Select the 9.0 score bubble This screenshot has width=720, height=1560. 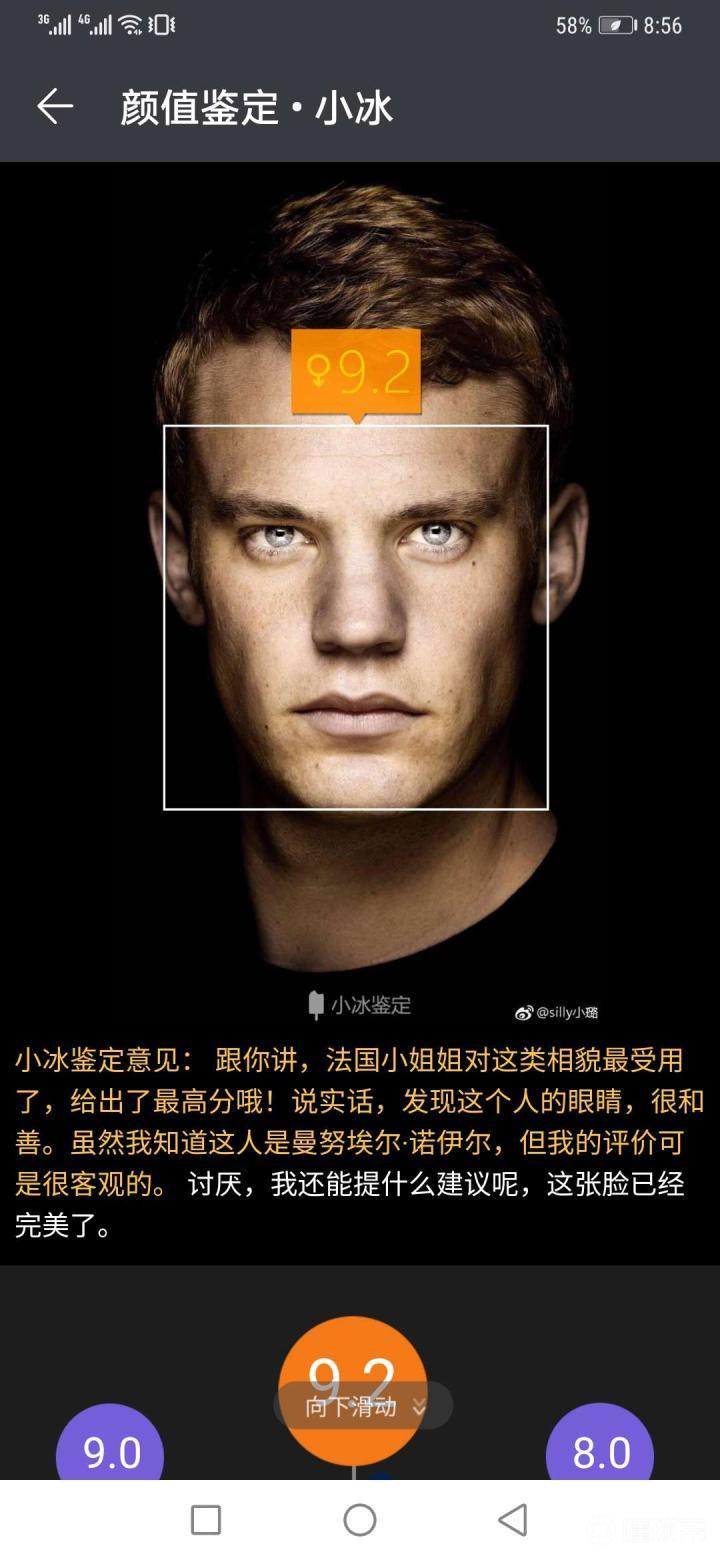point(110,1448)
